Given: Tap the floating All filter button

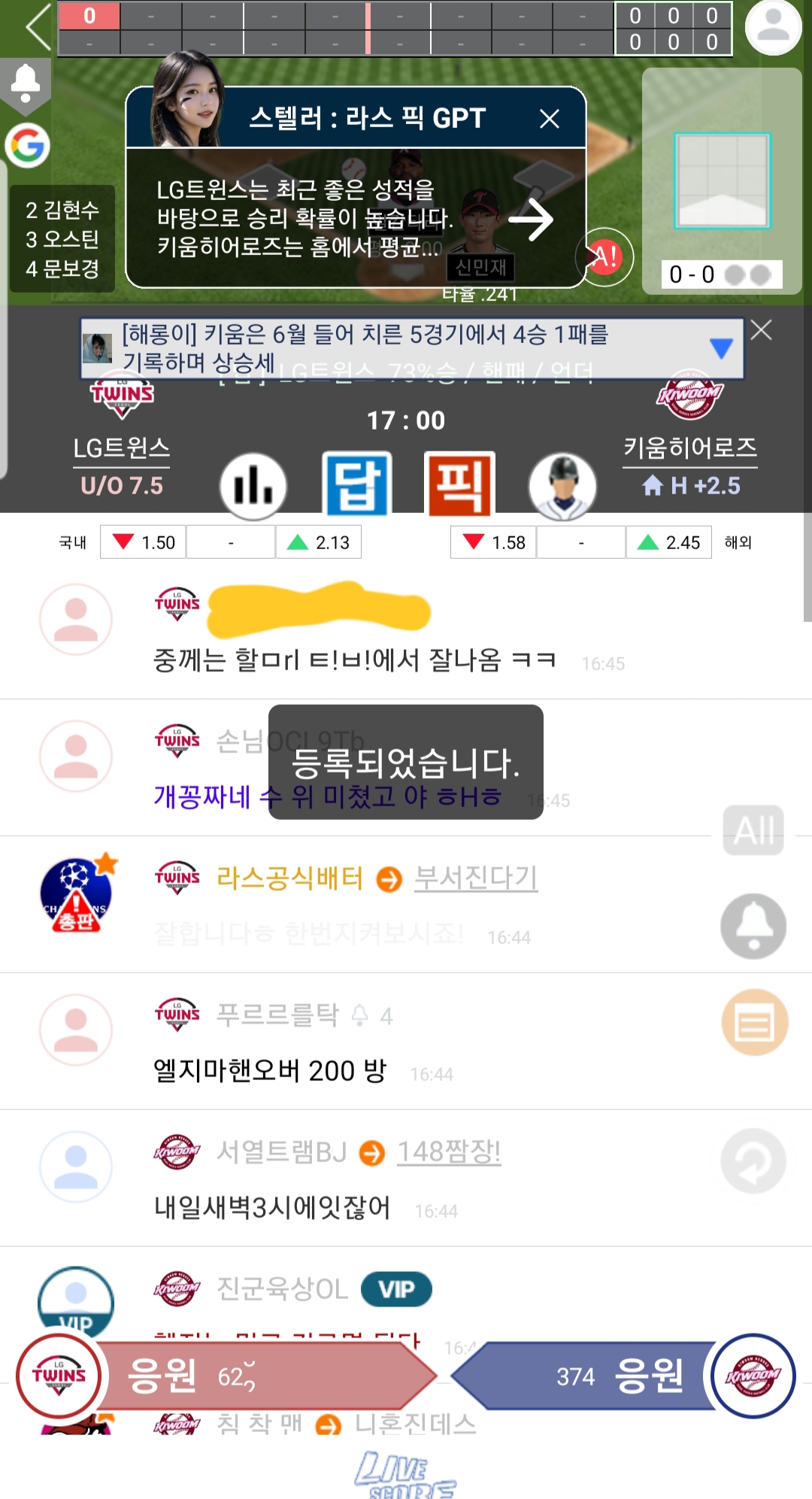Looking at the screenshot, I should (753, 830).
